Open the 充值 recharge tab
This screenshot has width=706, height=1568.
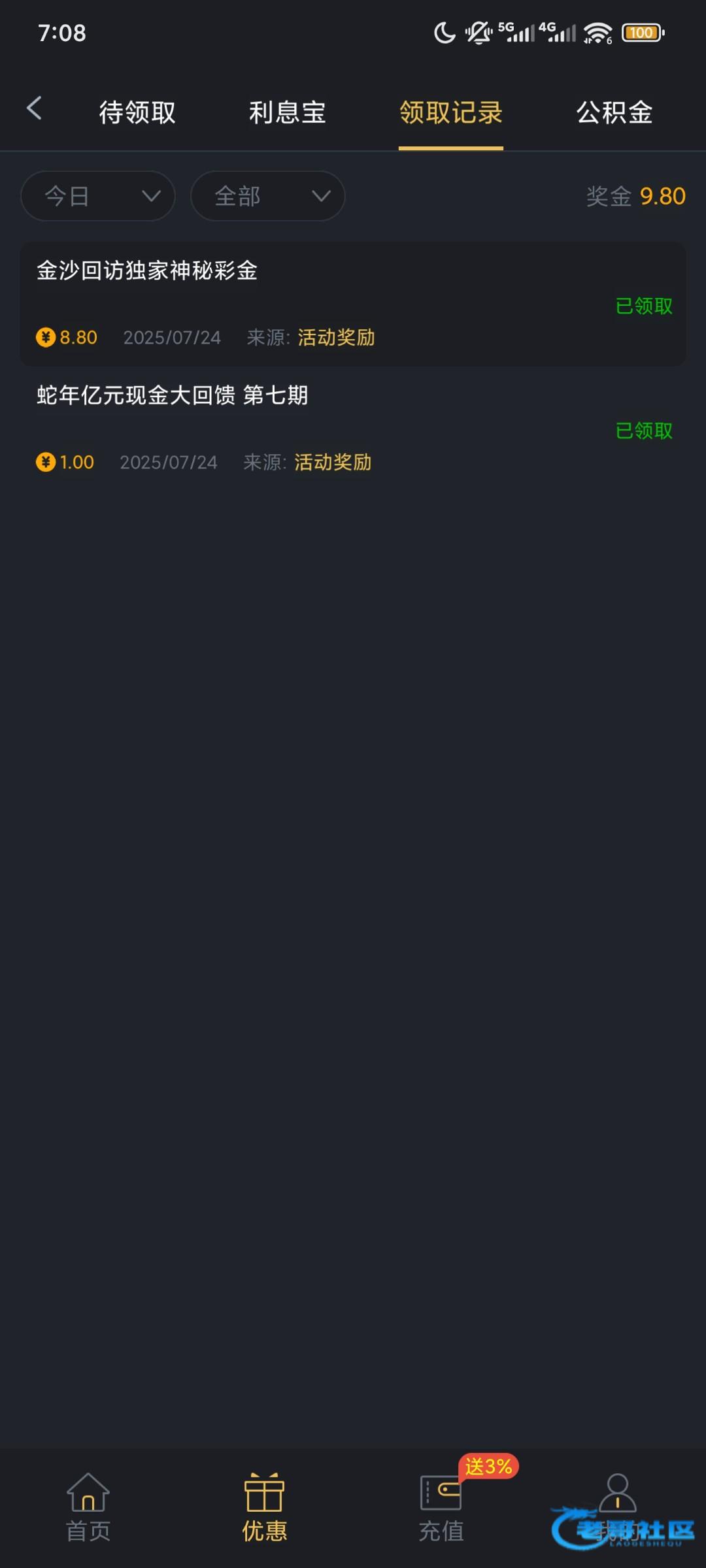coord(441,1508)
